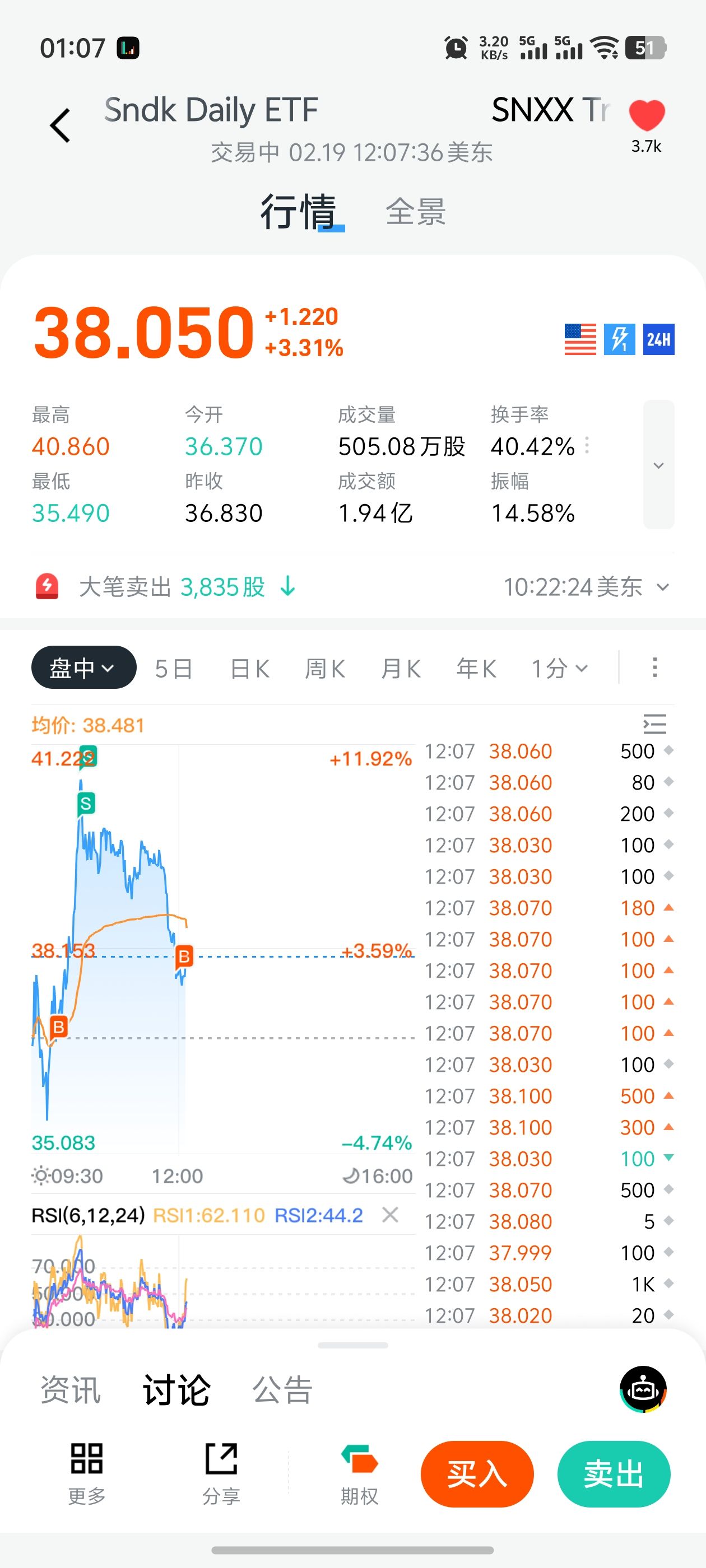Select the 5日 chart view
Viewport: 706px width, 1568px height.
coord(174,668)
